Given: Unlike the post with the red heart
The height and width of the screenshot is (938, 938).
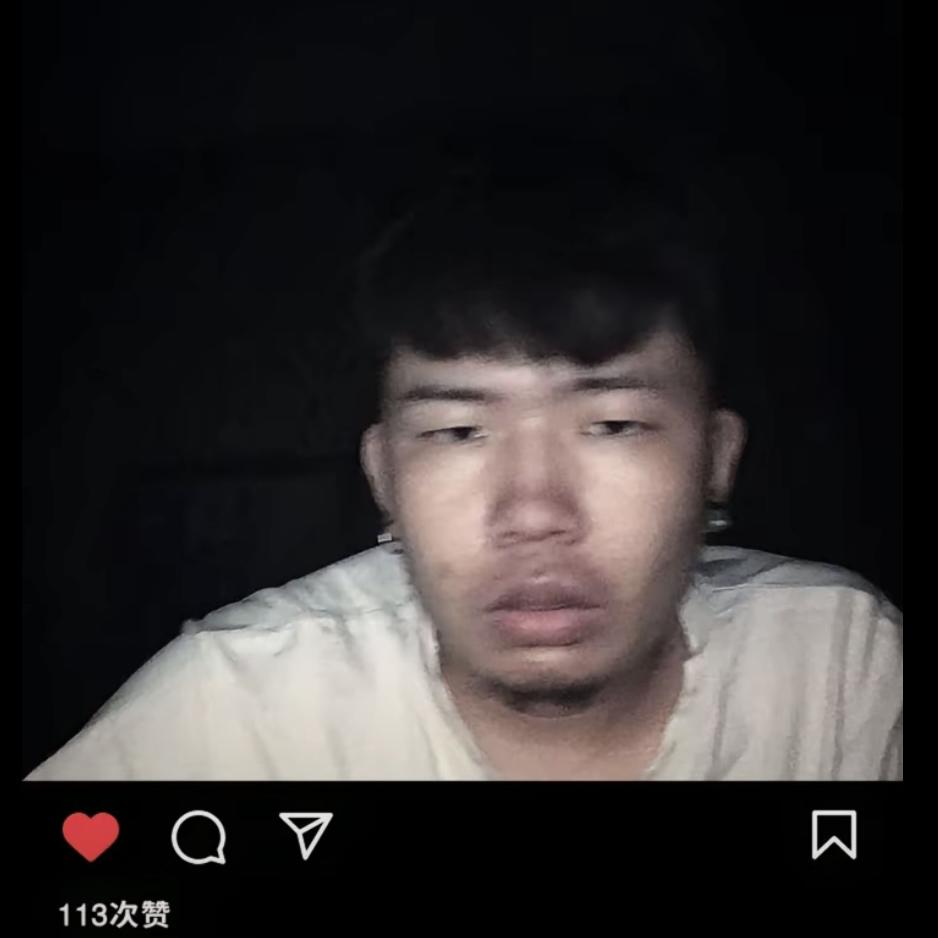Looking at the screenshot, I should click(x=91, y=835).
